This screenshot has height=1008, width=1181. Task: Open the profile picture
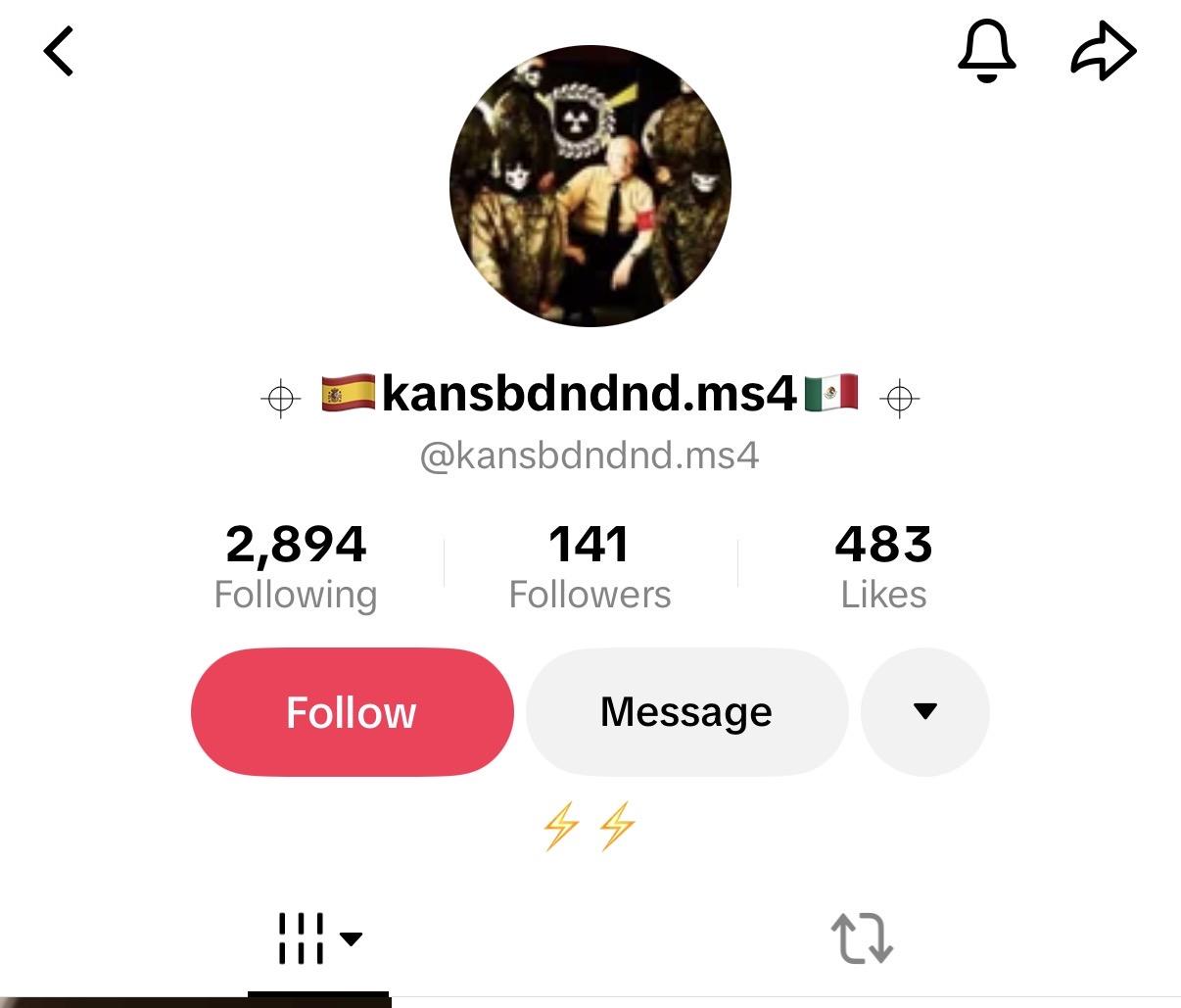(x=590, y=185)
